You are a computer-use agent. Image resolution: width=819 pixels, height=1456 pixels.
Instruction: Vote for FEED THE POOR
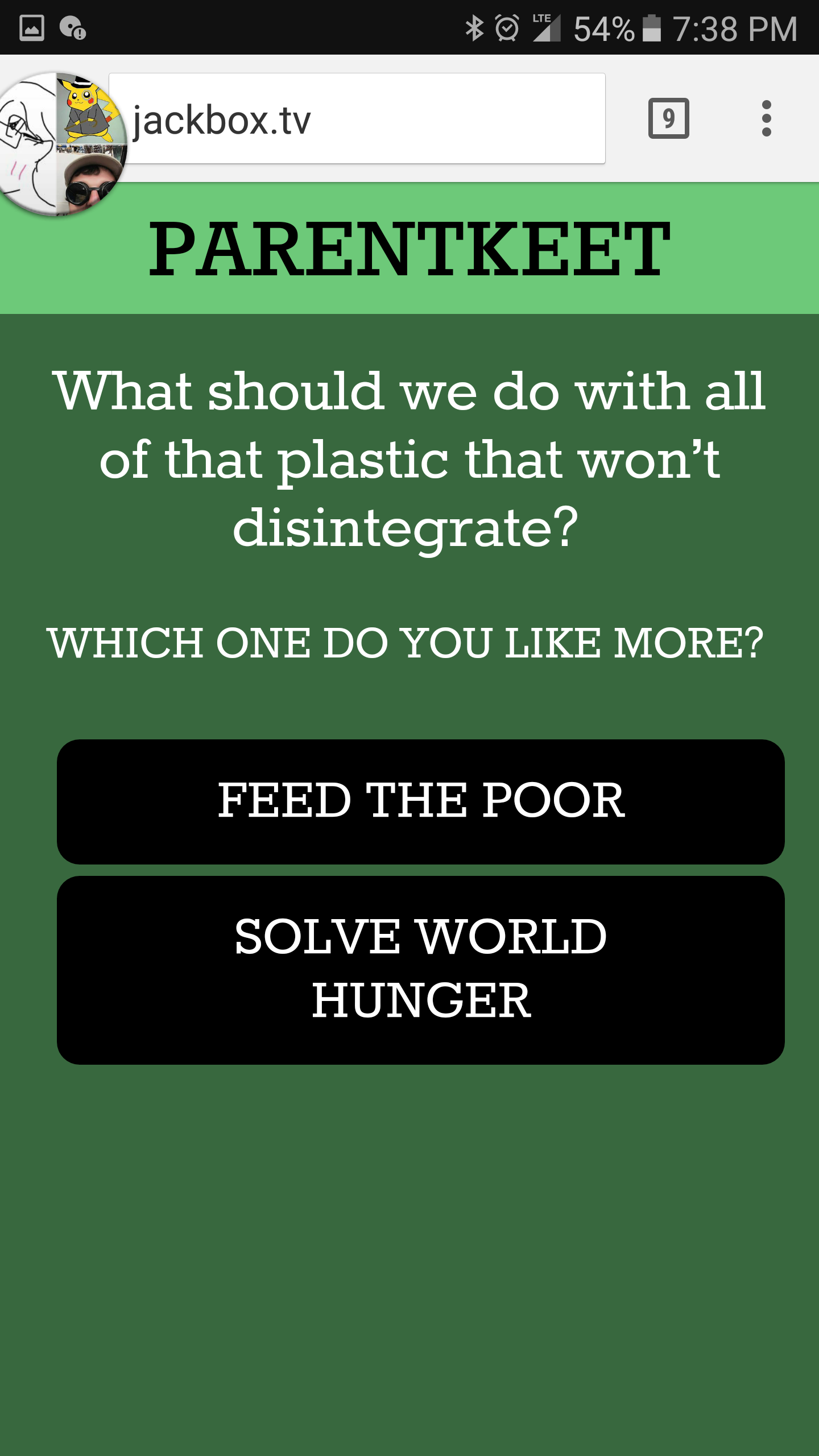[x=421, y=801]
